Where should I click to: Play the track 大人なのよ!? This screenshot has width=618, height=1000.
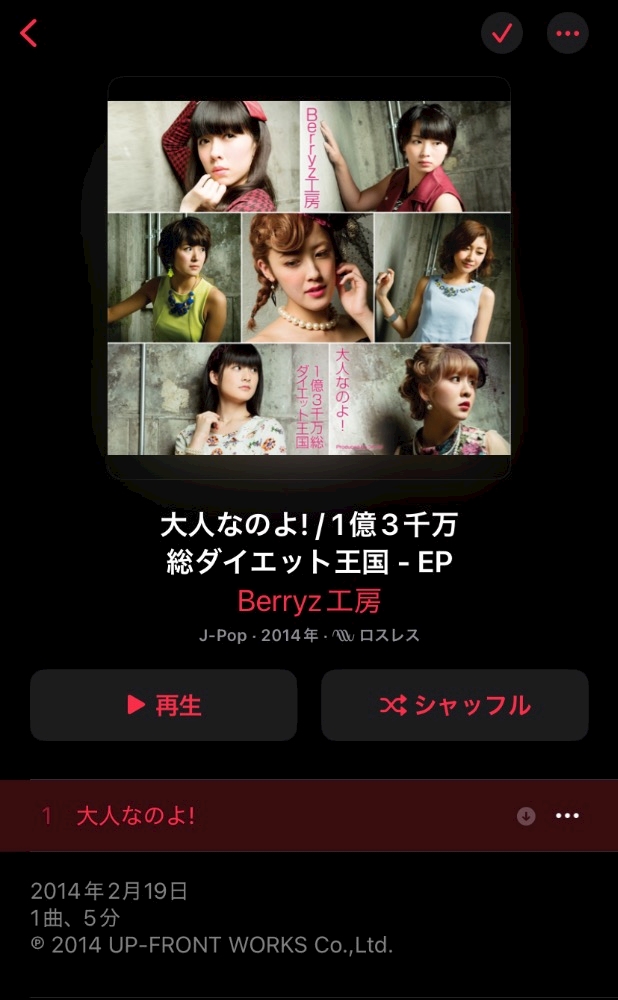point(136,816)
